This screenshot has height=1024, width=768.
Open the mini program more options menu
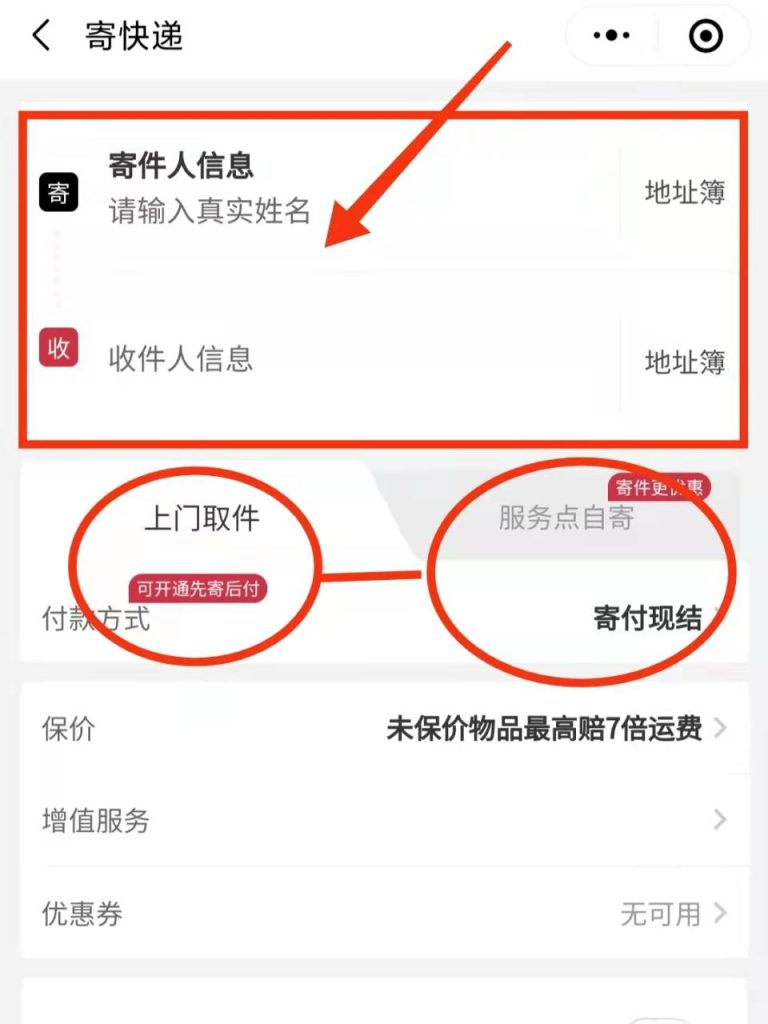(x=612, y=37)
